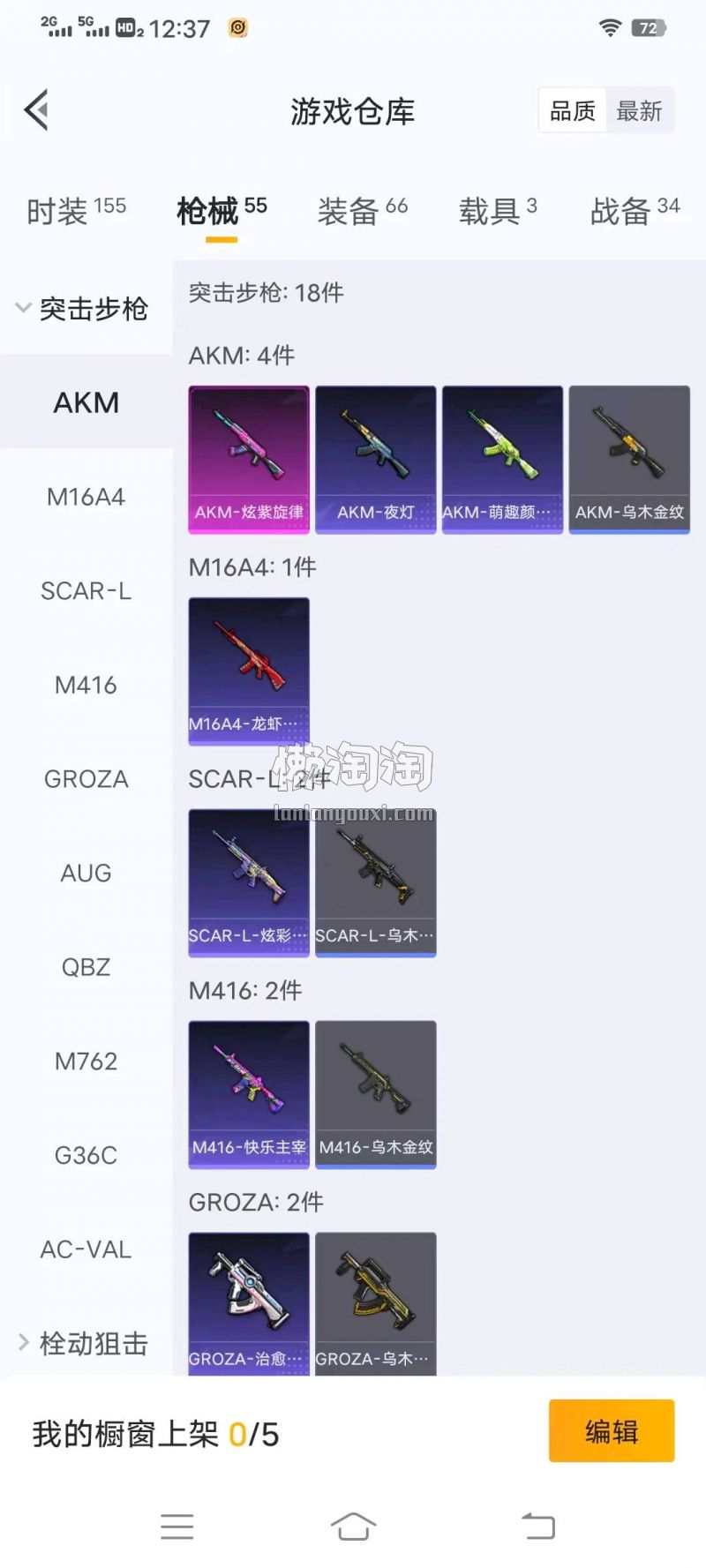The height and width of the screenshot is (1568, 706).
Task: Open the 战备 tab
Action: tap(634, 211)
